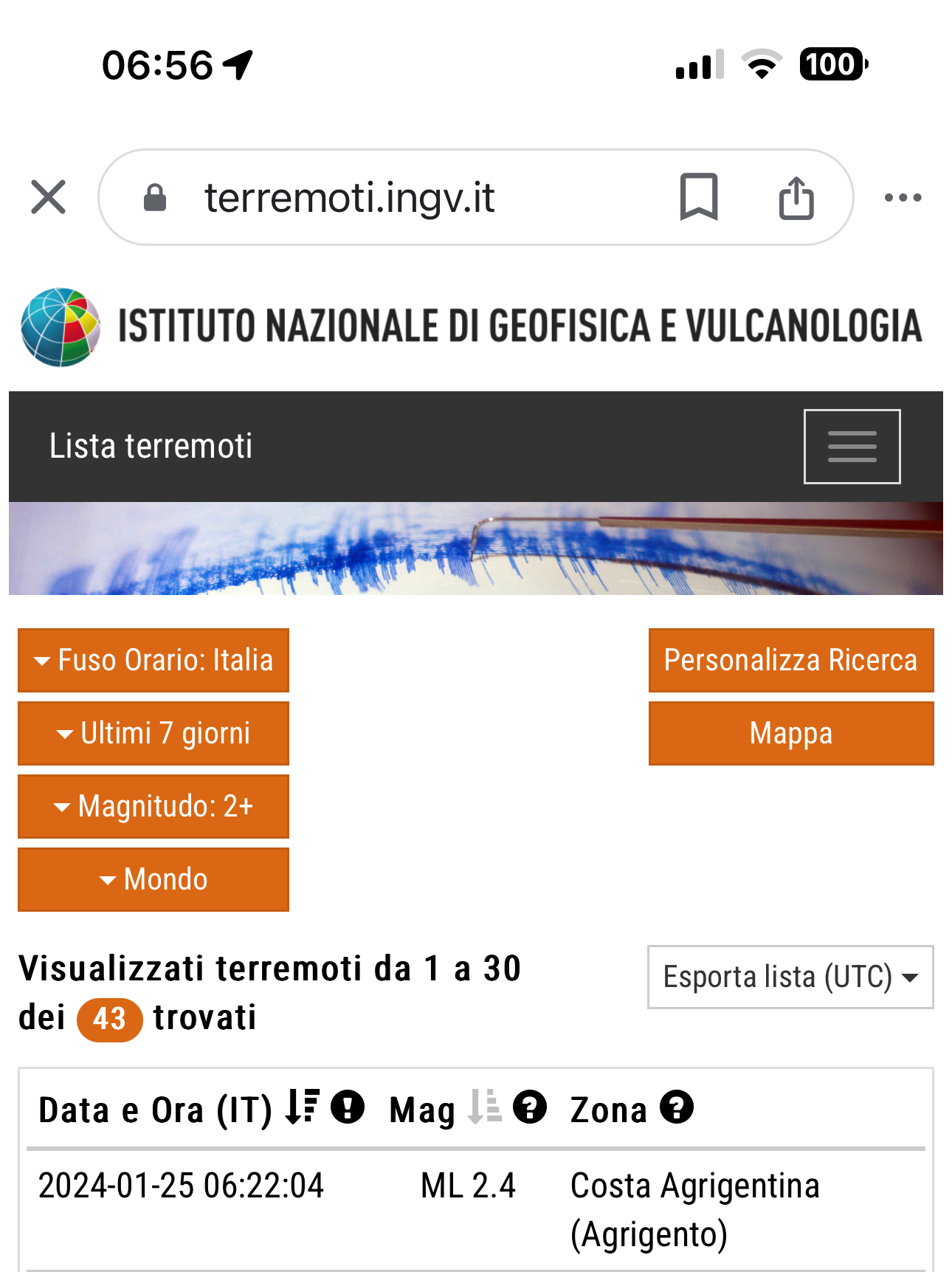Viewport: 952px width, 1272px height.
Task: Show help for Mag column
Action: point(530,1107)
